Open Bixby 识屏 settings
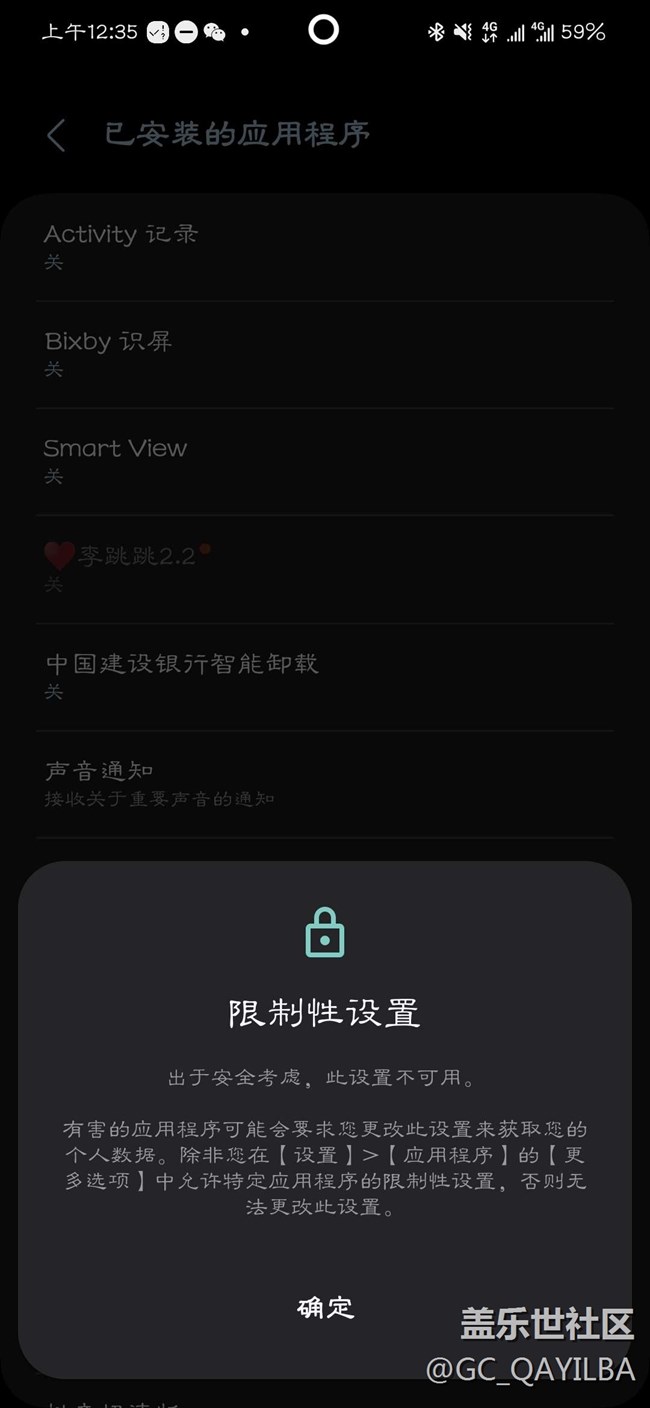650x1408 pixels. 324,354
